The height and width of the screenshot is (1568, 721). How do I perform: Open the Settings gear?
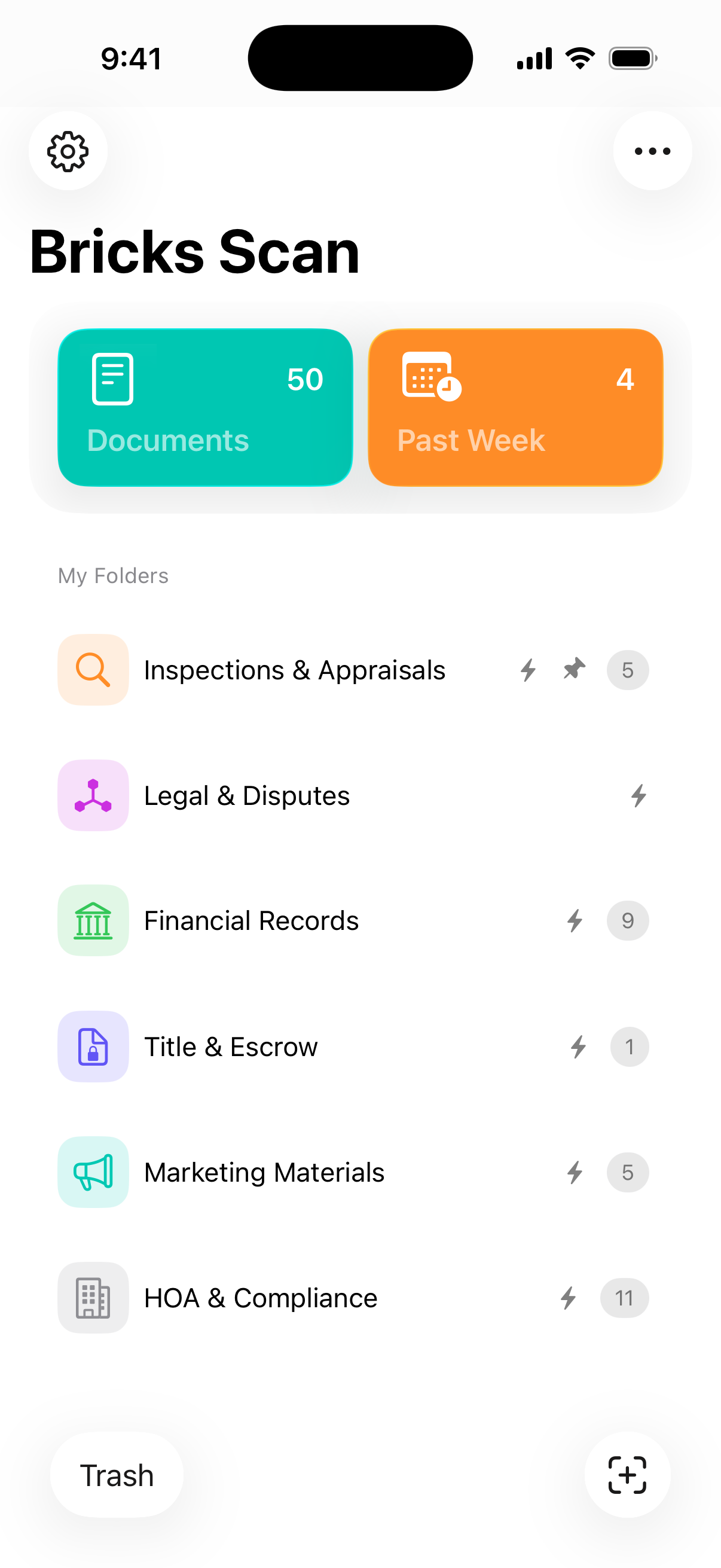pyautogui.click(x=68, y=151)
